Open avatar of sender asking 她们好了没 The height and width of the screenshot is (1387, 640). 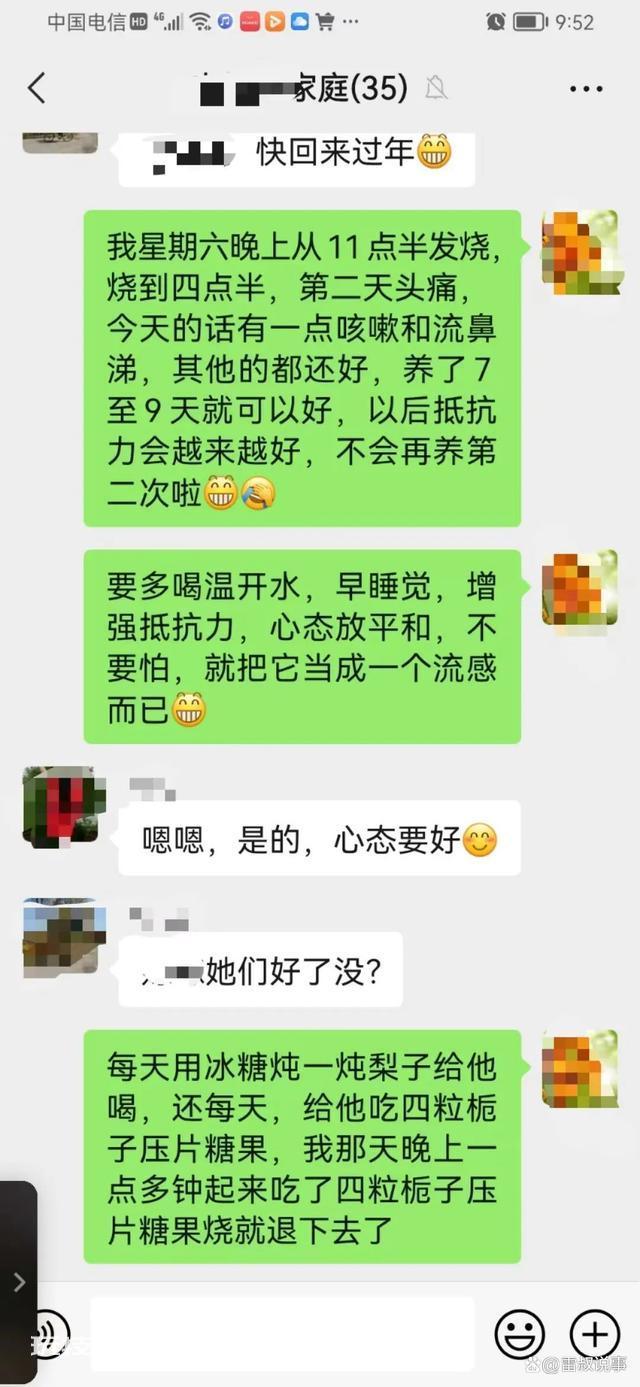64,936
